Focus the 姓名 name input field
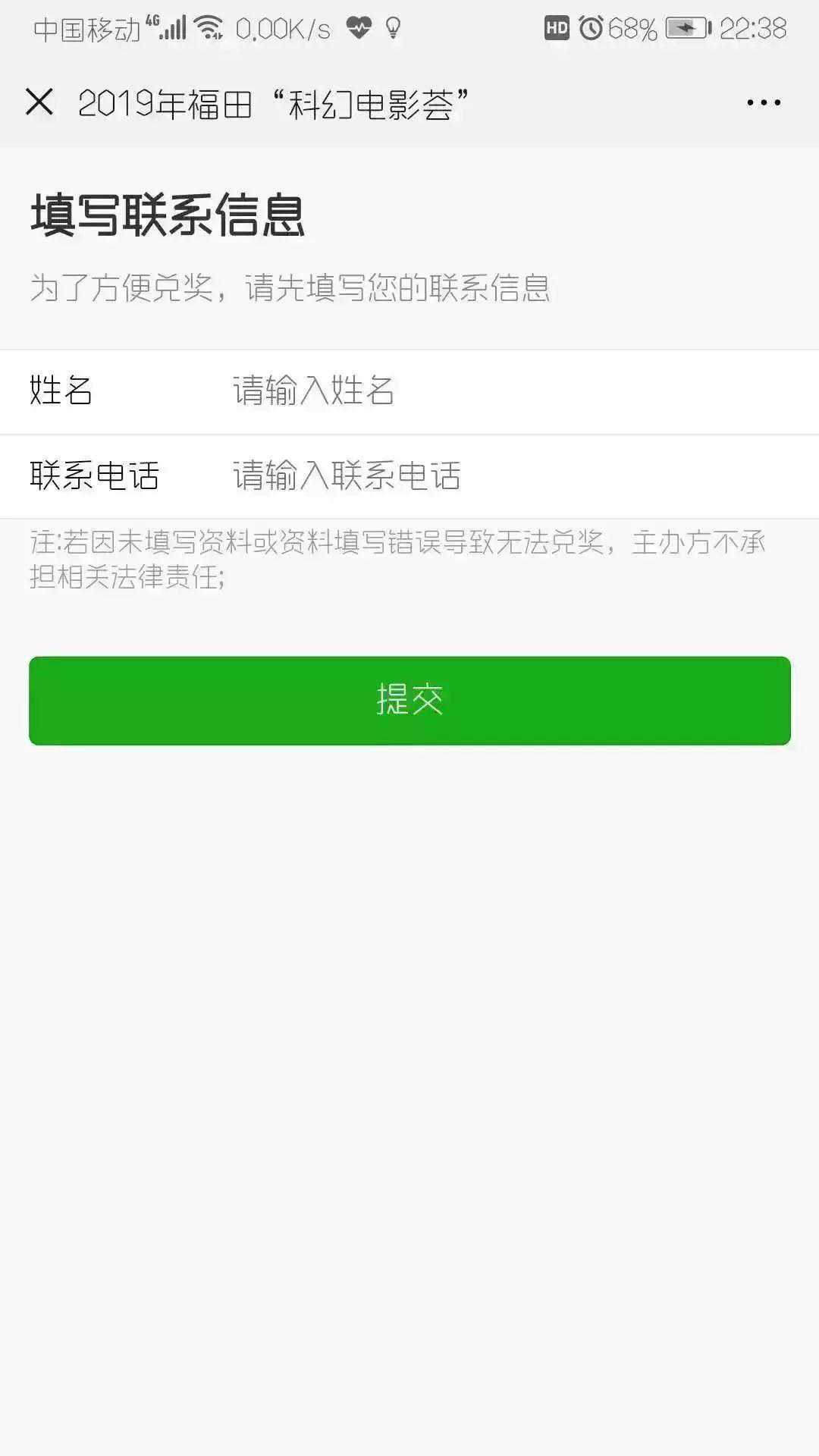Viewport: 819px width, 1456px height. (500, 391)
